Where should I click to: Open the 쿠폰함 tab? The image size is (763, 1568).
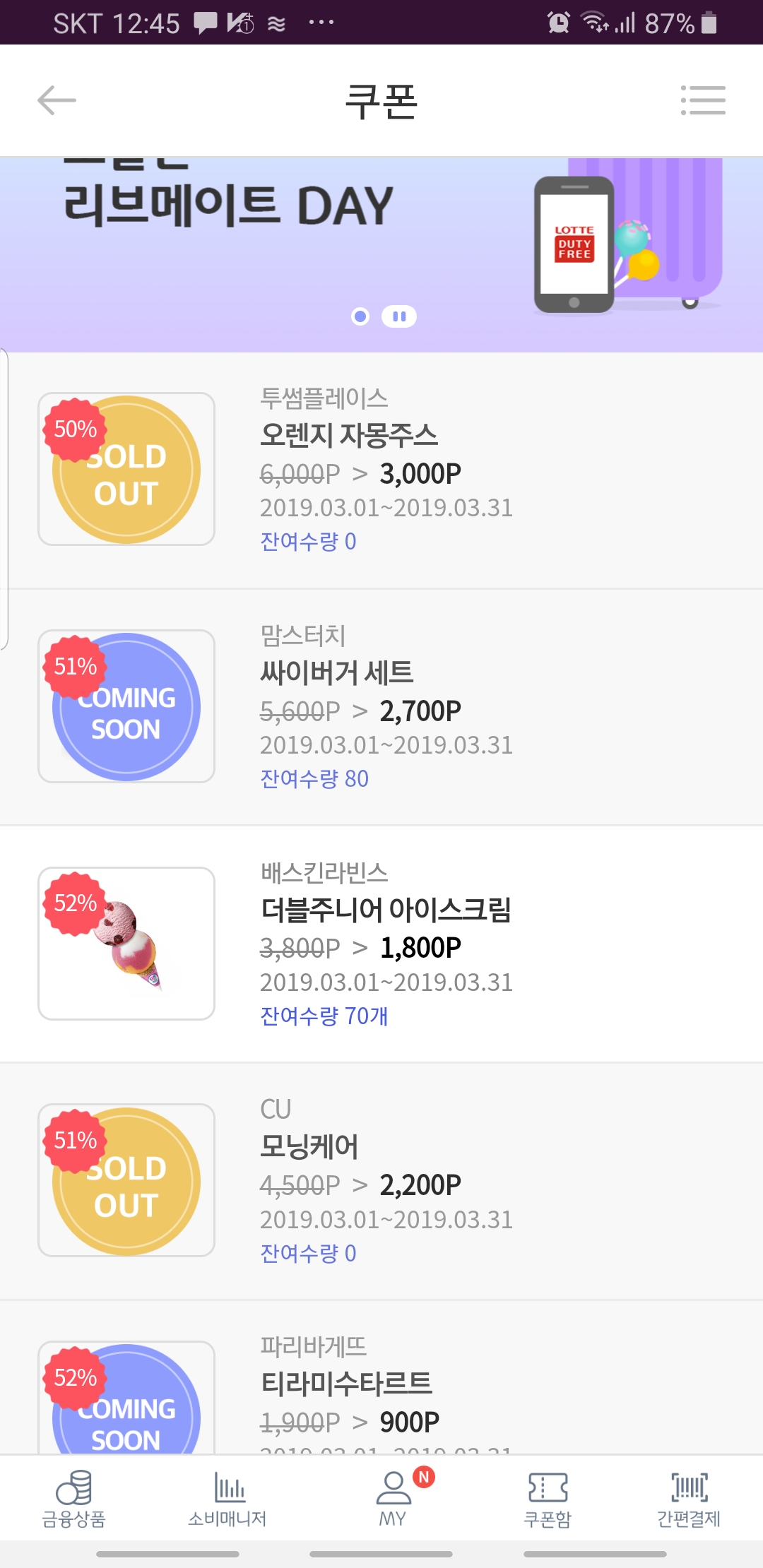tap(548, 1497)
